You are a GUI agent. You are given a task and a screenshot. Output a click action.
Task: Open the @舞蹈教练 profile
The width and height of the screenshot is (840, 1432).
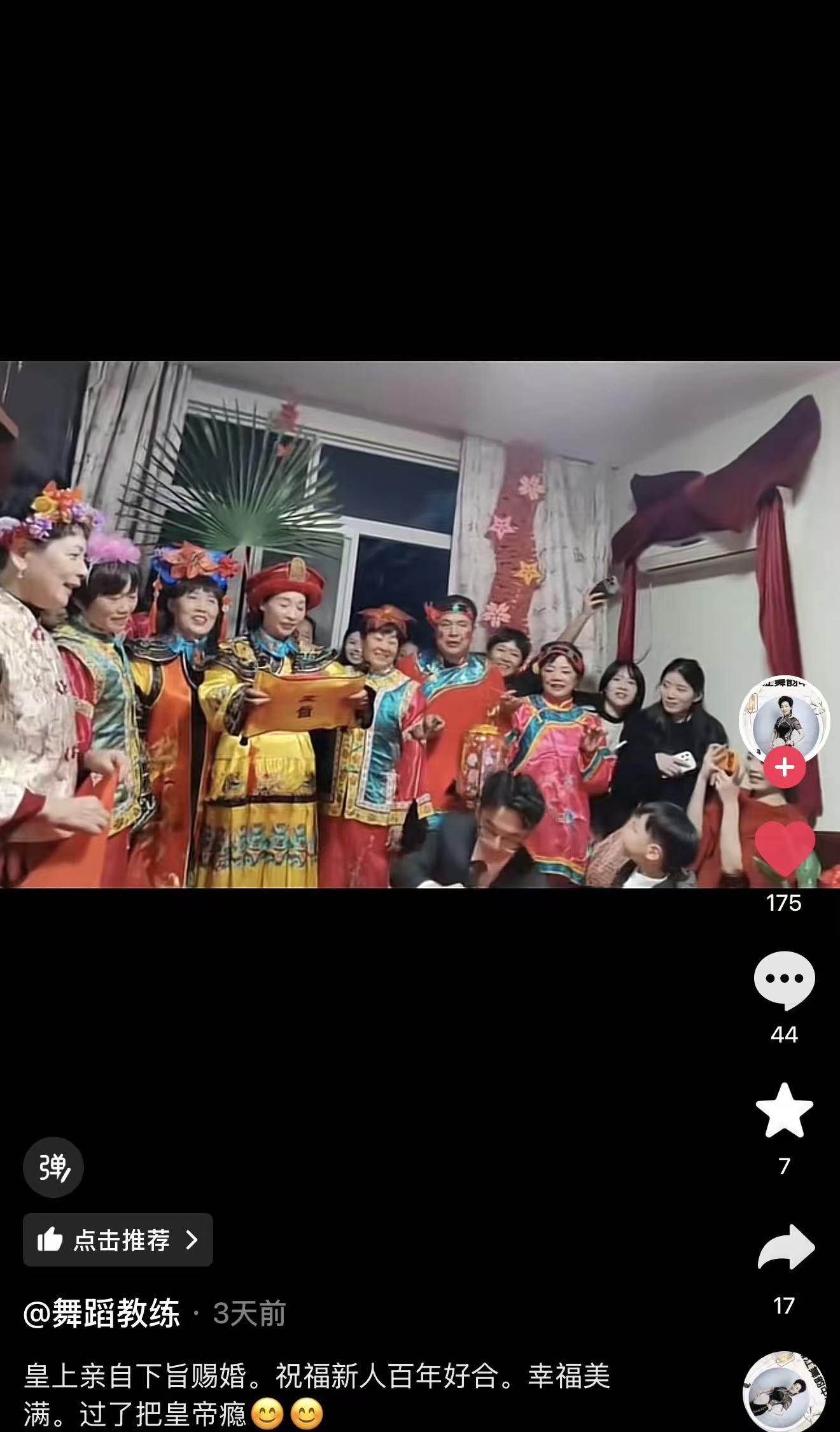[x=102, y=1313]
